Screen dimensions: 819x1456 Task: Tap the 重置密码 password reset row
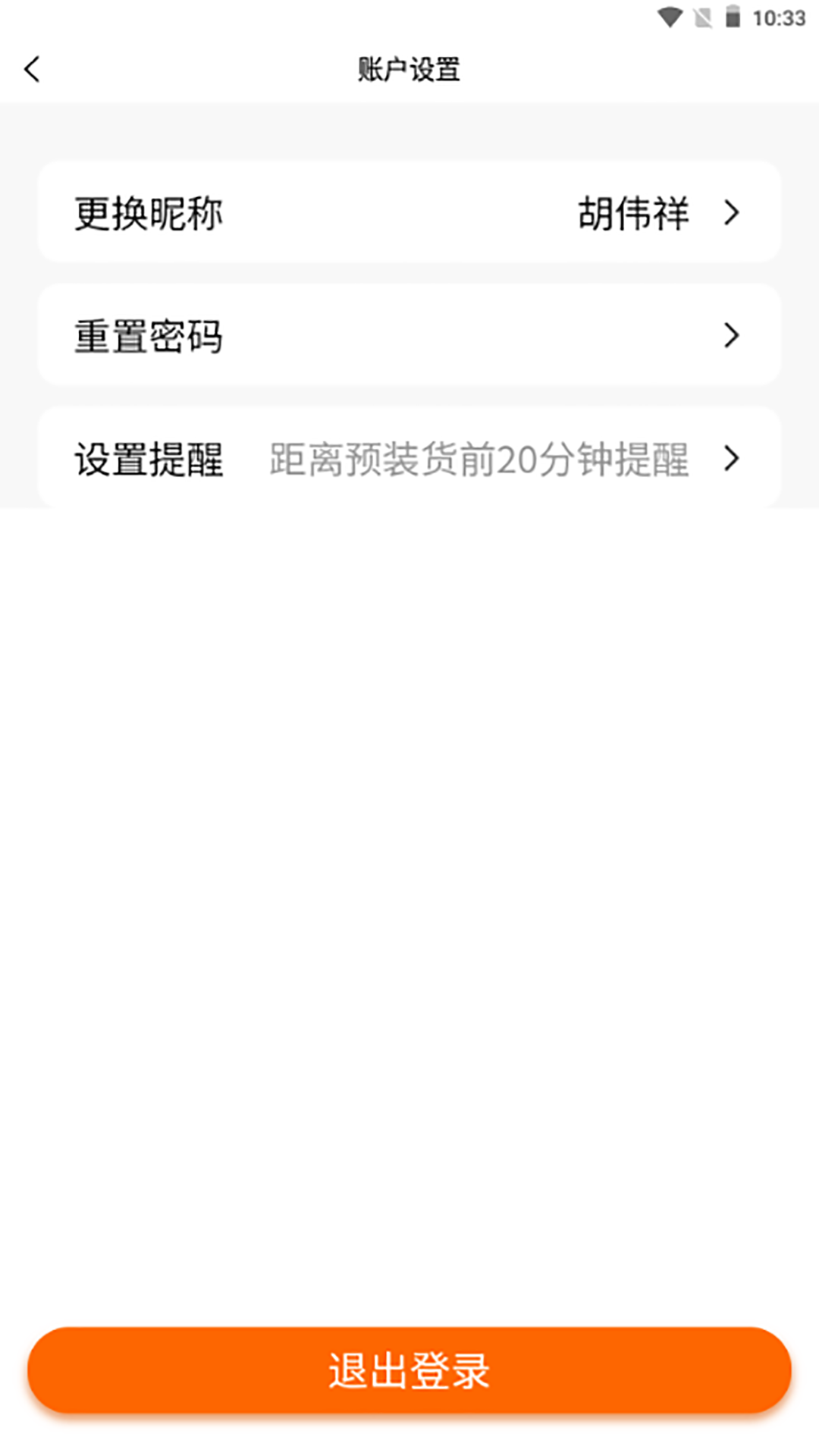click(409, 334)
